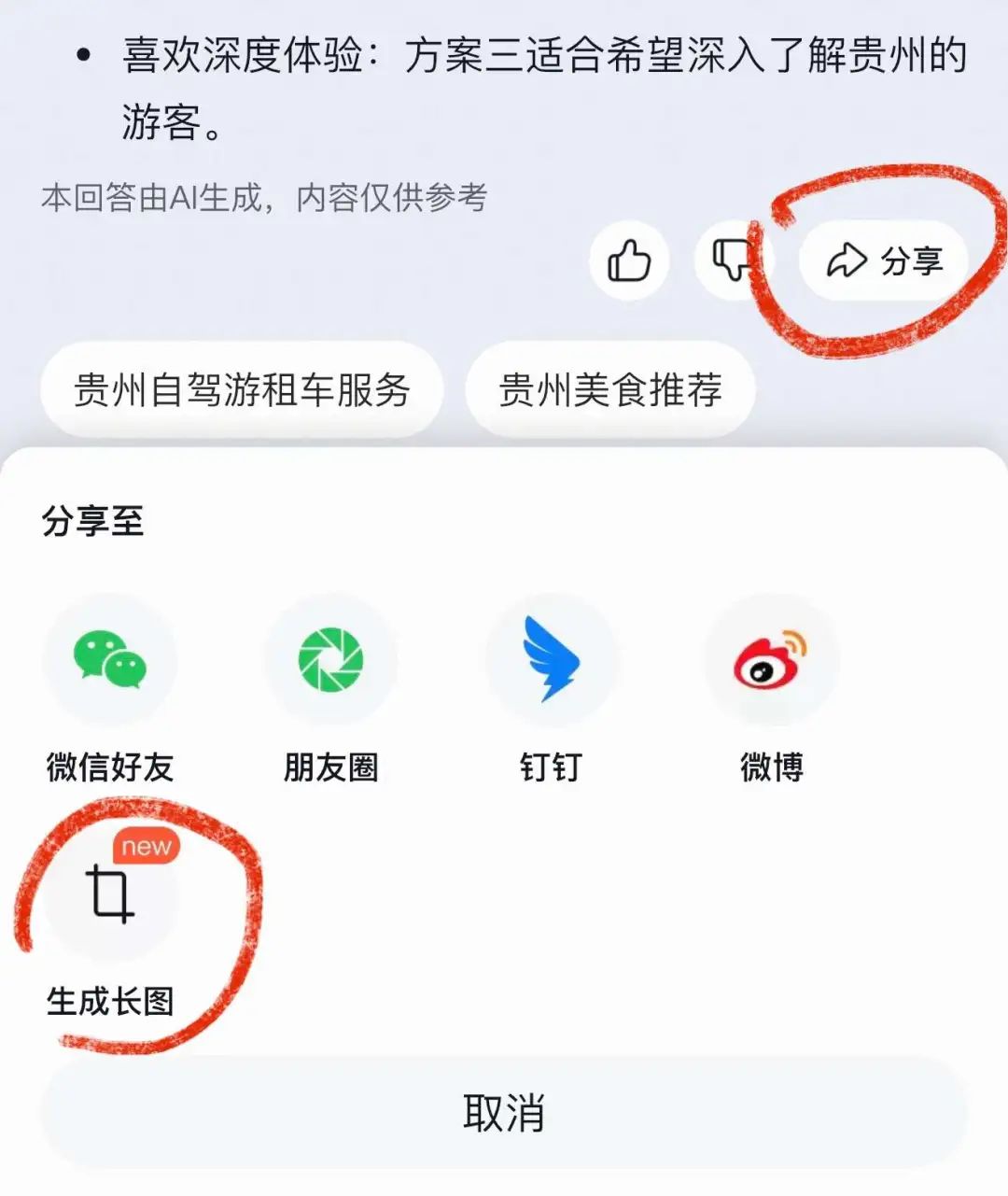The image size is (1008, 1196).
Task: Like the AI answer with thumbs up
Action: click(631, 260)
